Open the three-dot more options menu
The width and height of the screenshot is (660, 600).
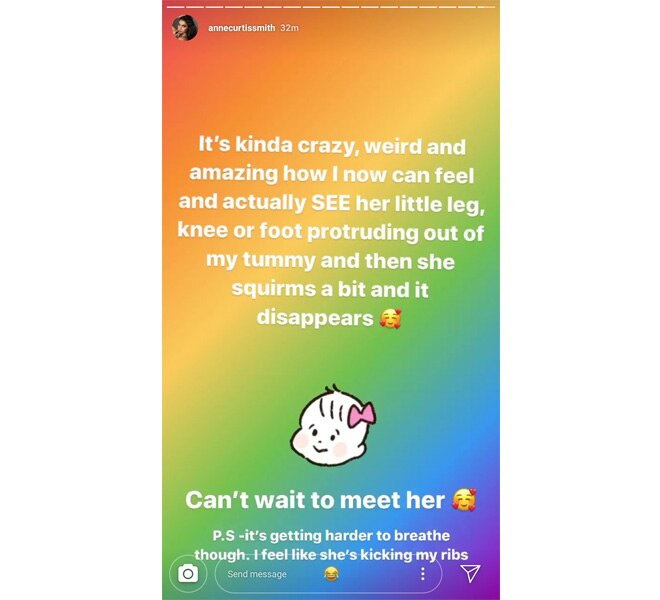(x=423, y=574)
